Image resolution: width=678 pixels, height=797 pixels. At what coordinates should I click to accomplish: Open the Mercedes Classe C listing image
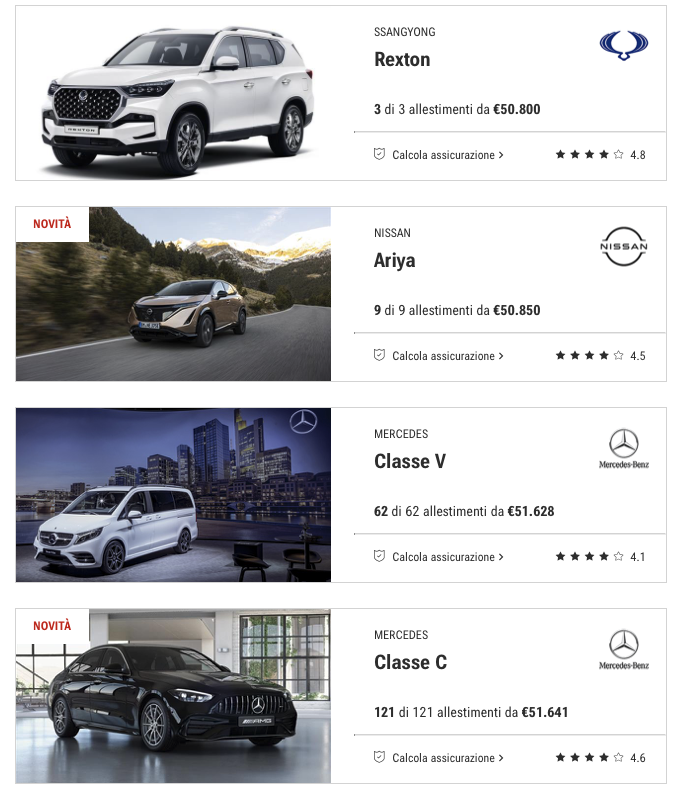pos(173,696)
